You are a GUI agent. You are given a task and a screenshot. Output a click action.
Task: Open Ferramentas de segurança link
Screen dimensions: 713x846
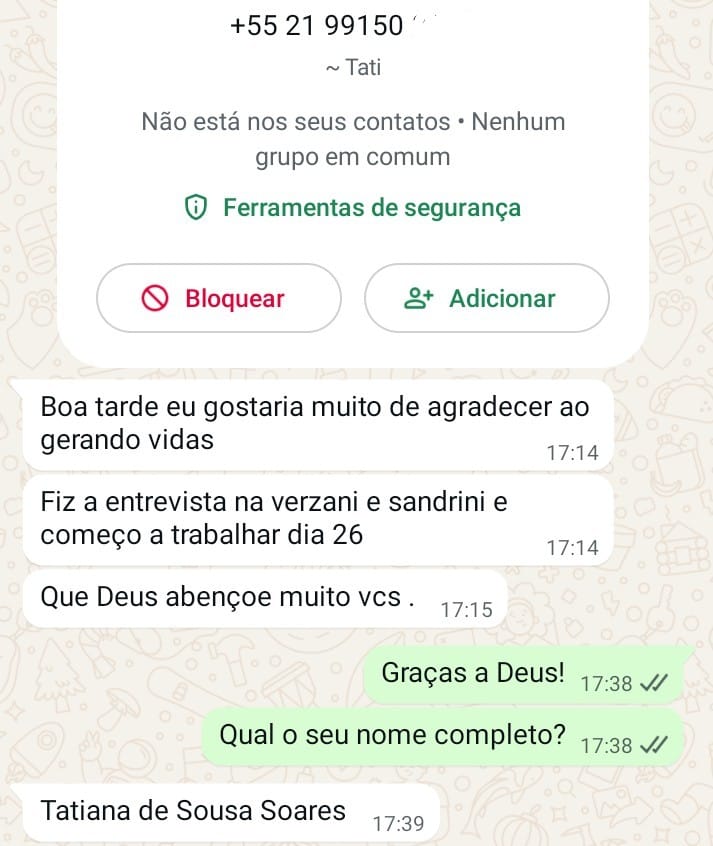354,208
